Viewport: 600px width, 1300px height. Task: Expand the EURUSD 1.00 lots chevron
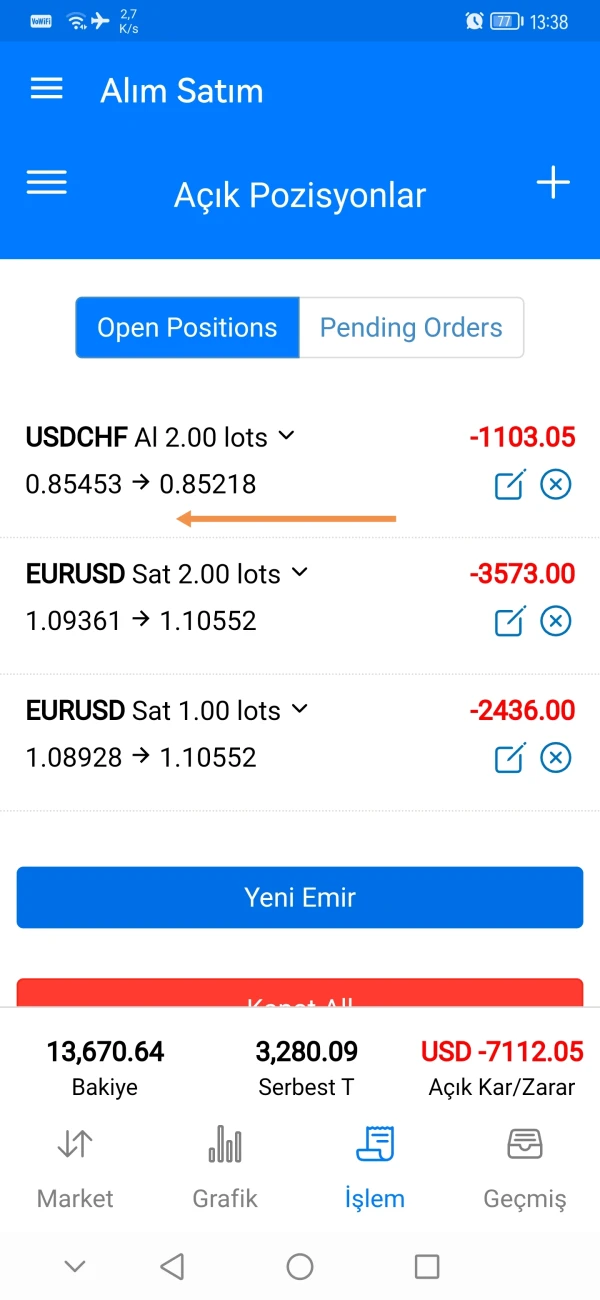[x=299, y=710]
